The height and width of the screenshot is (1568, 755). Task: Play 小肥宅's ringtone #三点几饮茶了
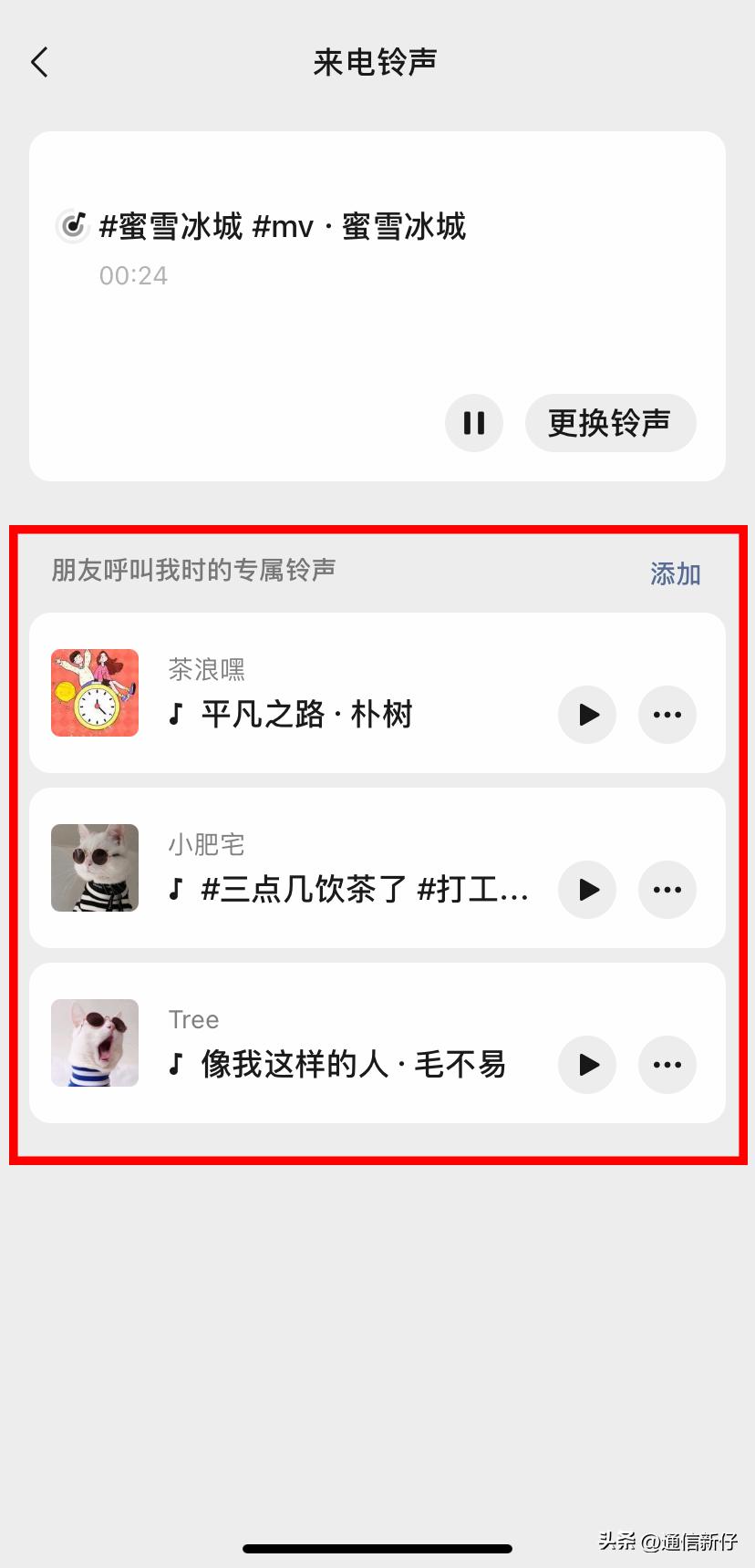[587, 890]
